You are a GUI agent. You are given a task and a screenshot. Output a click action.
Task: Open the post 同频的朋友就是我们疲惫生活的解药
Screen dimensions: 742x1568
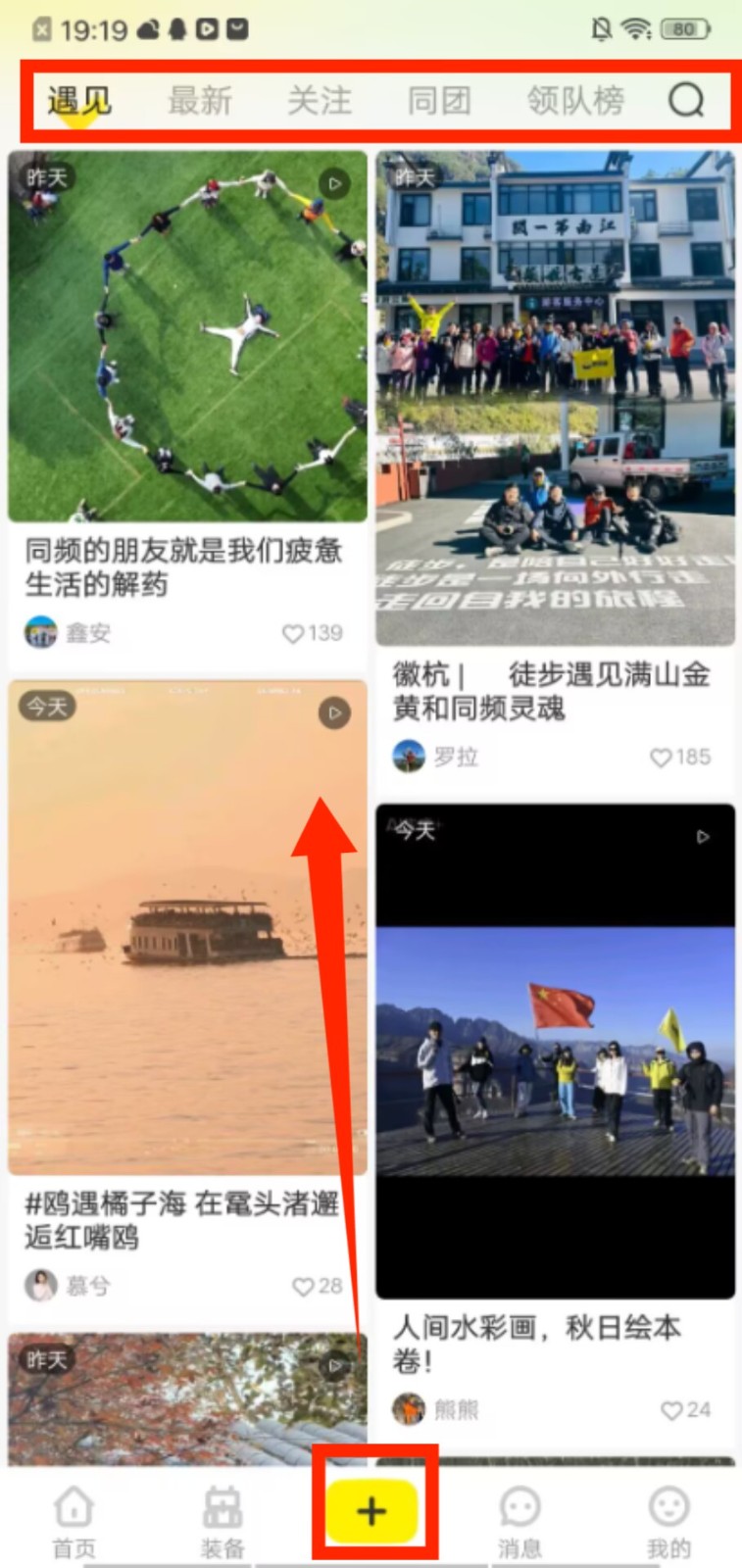click(x=184, y=567)
